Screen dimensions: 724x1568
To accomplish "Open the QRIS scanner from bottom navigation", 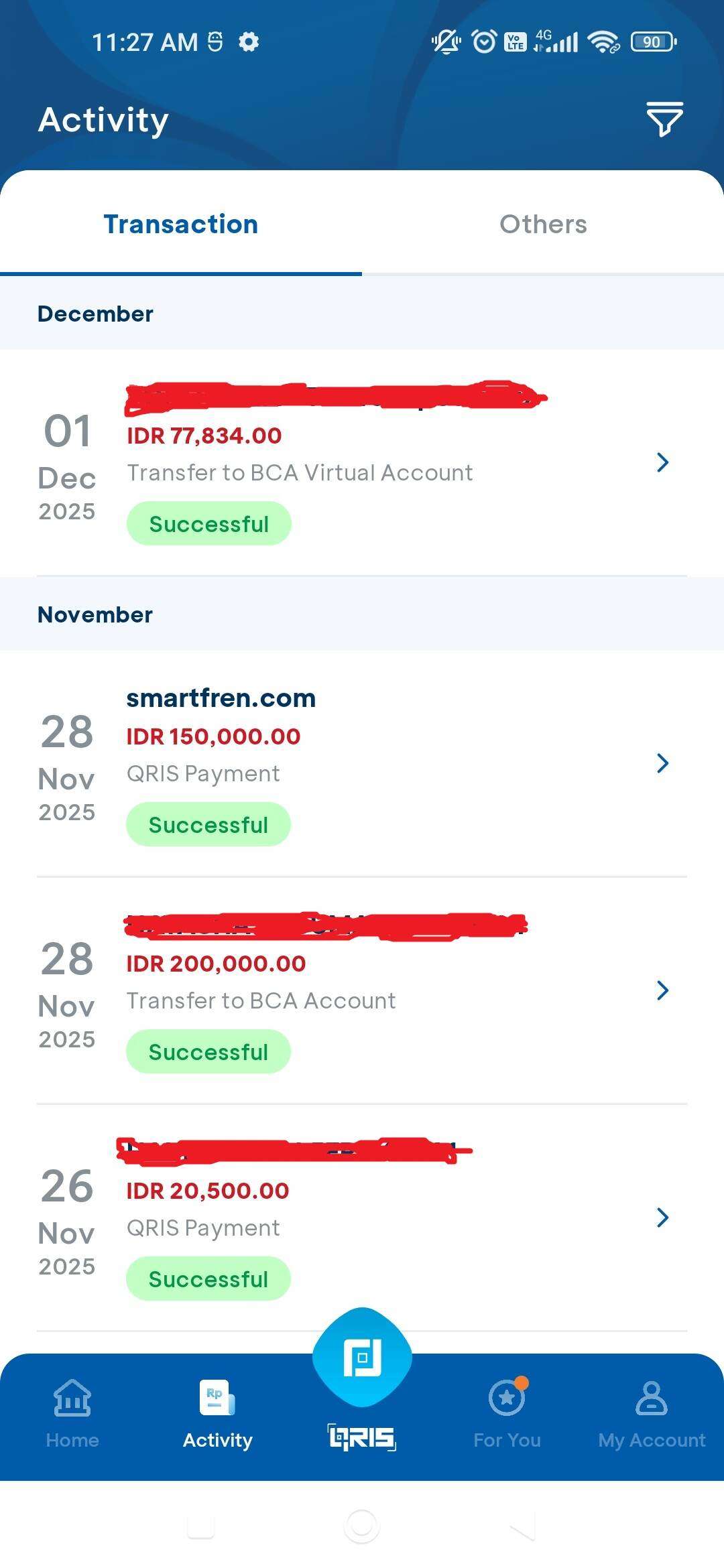I will (362, 1357).
